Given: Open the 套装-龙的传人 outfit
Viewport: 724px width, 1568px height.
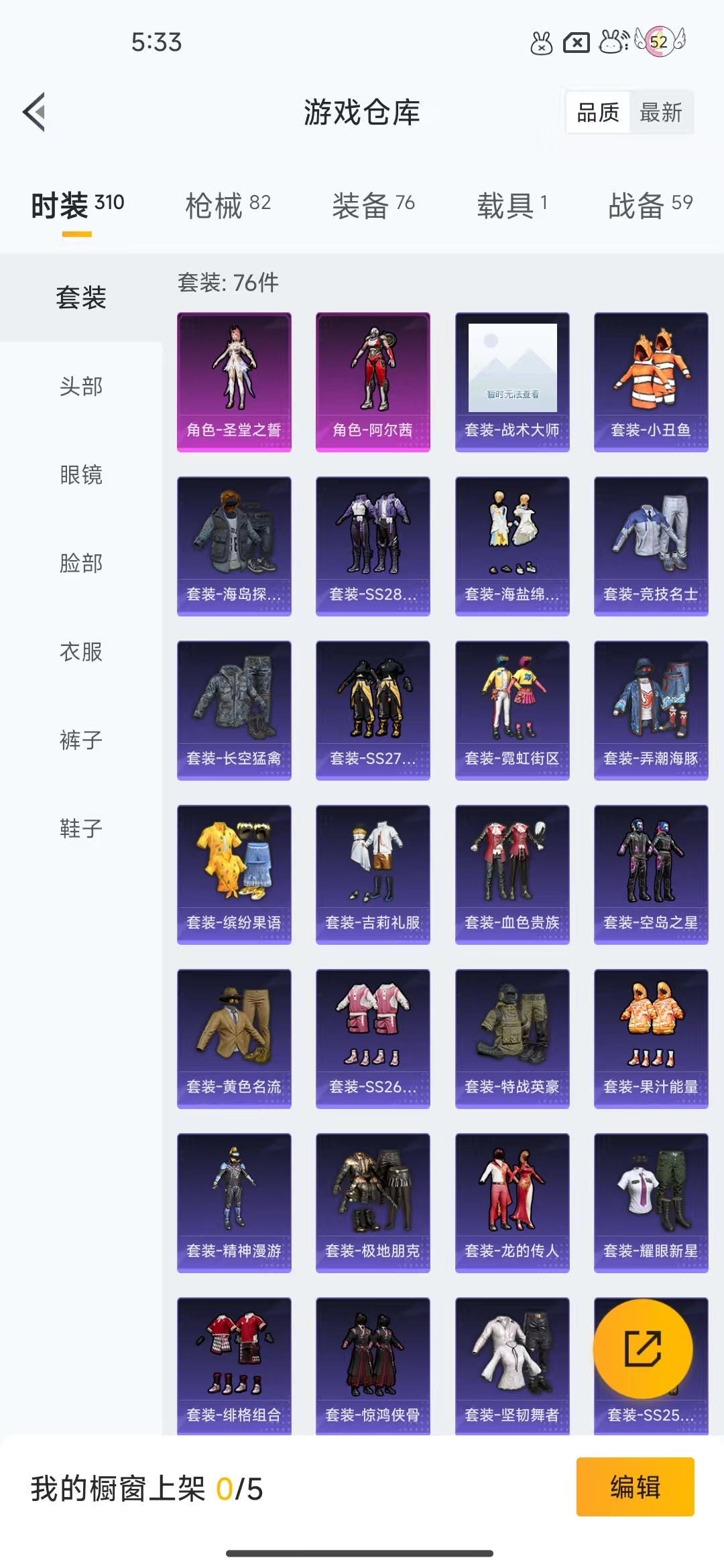Looking at the screenshot, I should 512,1203.
